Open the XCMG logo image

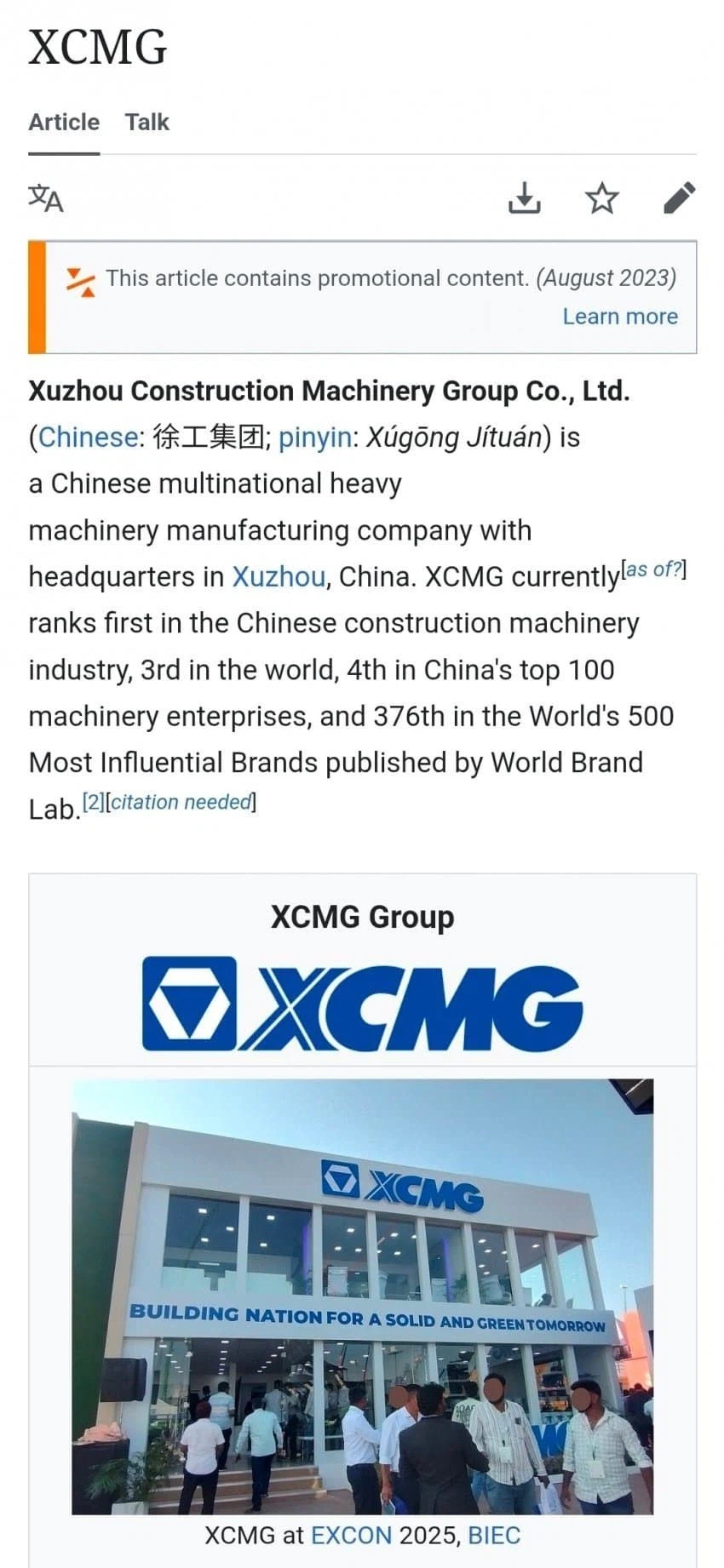(x=362, y=1003)
